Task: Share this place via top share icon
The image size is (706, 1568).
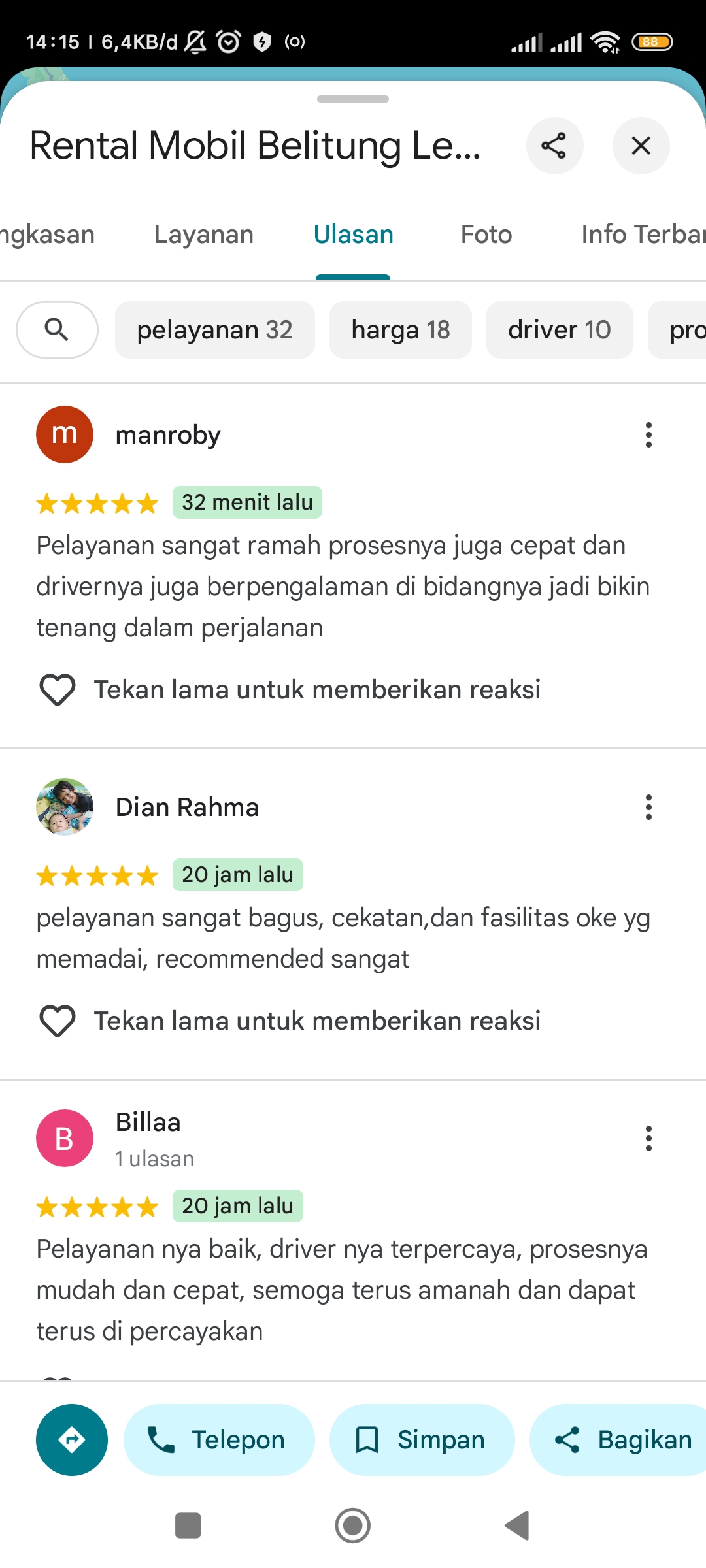Action: [554, 146]
